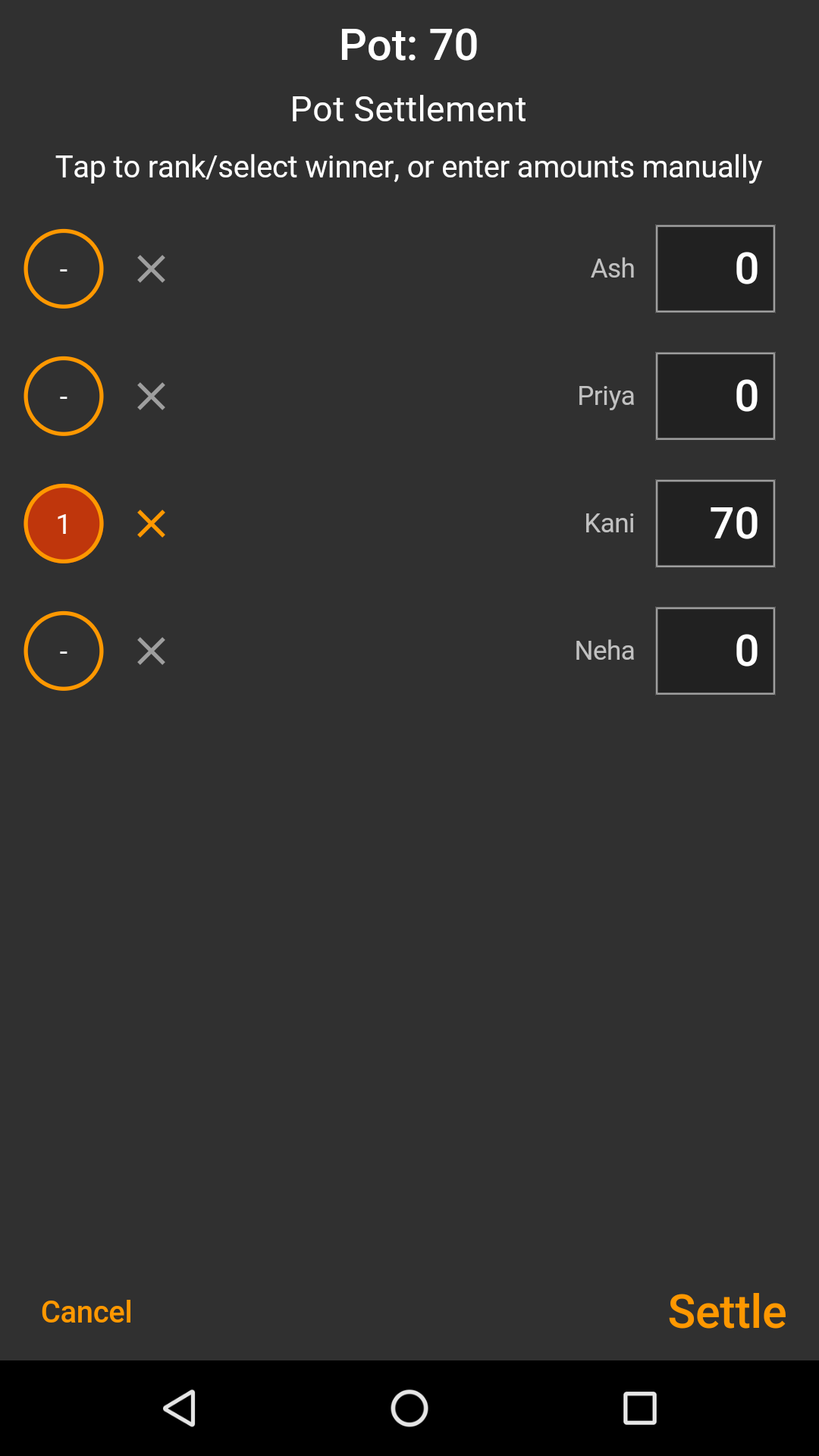Cancel the pot settlement
Image resolution: width=819 pixels, height=1456 pixels.
click(86, 1312)
